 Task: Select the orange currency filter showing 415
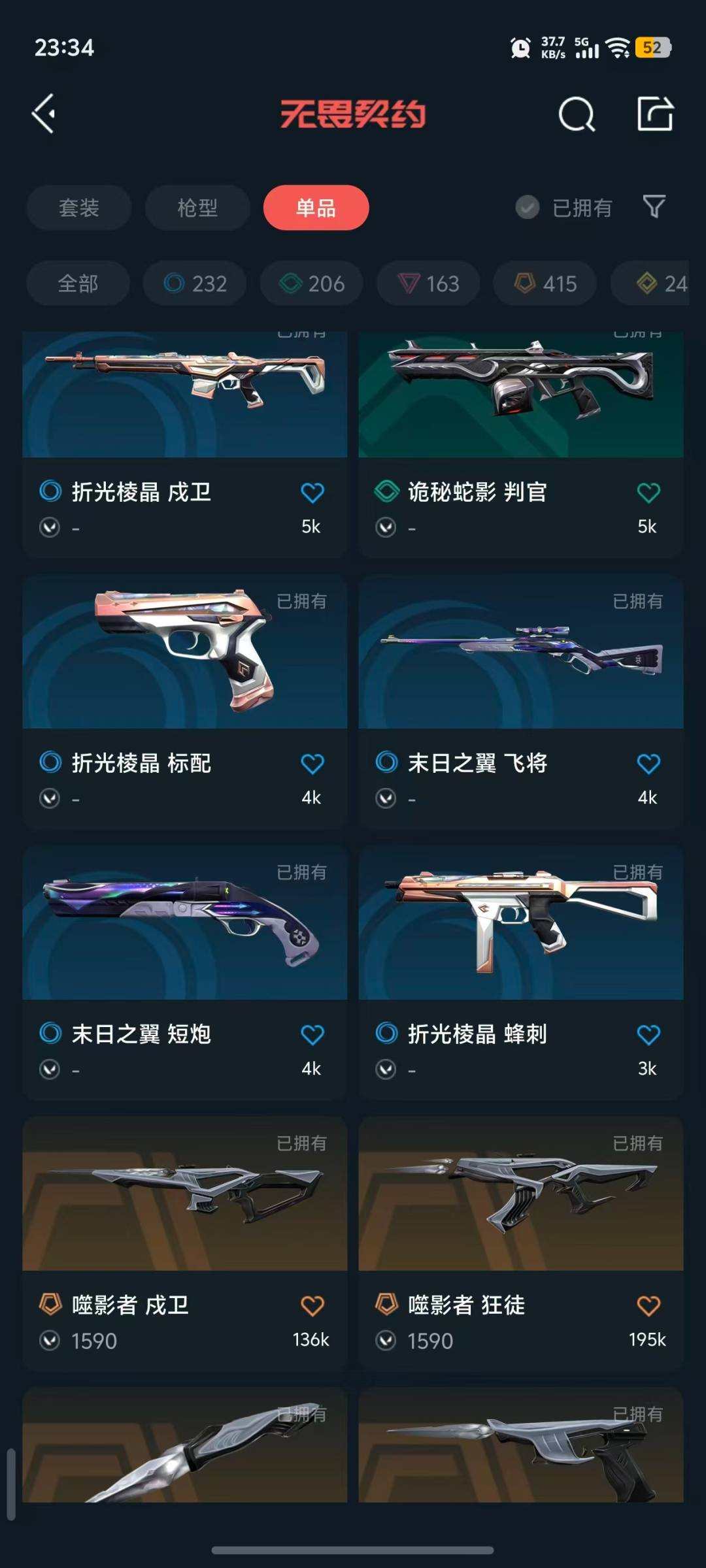[x=546, y=283]
